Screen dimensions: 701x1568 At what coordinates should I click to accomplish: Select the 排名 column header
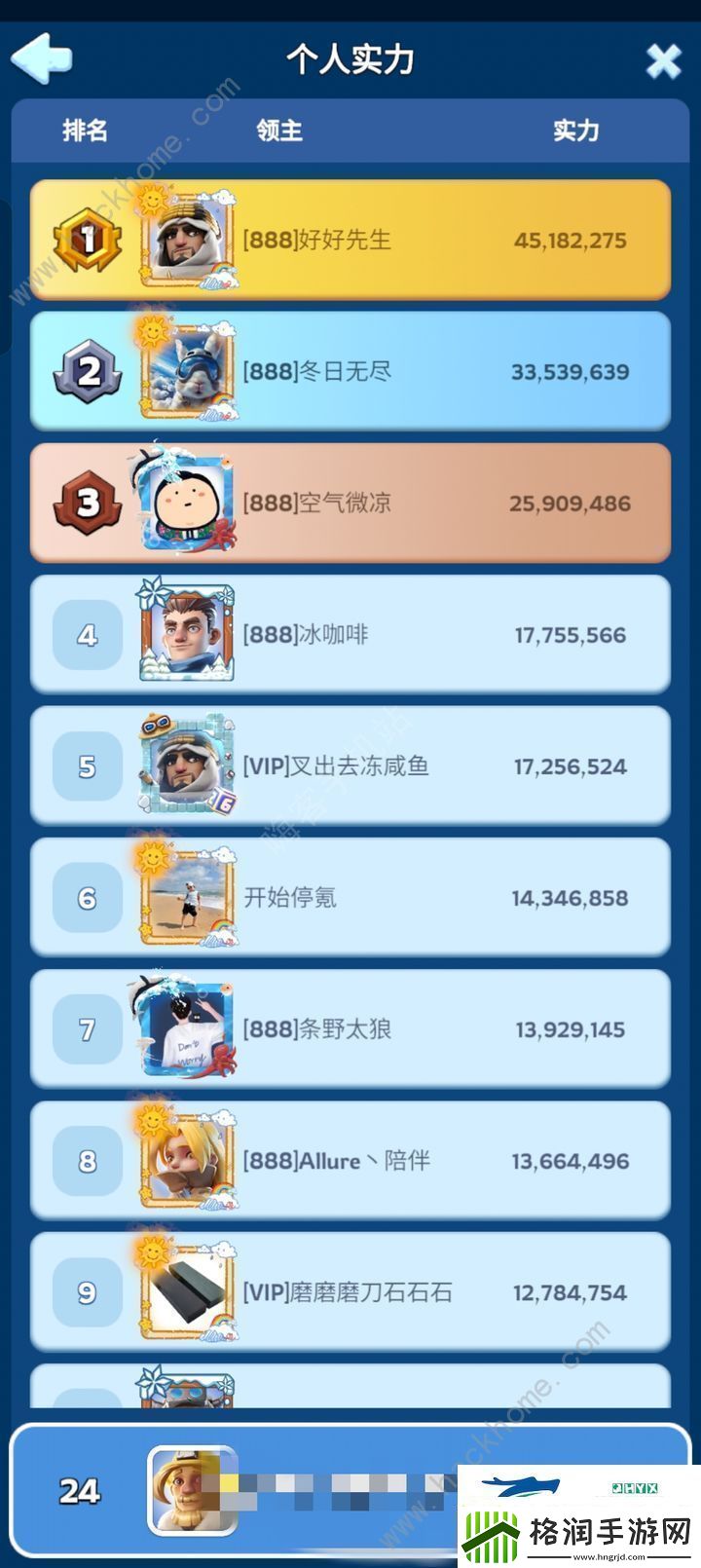pyautogui.click(x=87, y=131)
